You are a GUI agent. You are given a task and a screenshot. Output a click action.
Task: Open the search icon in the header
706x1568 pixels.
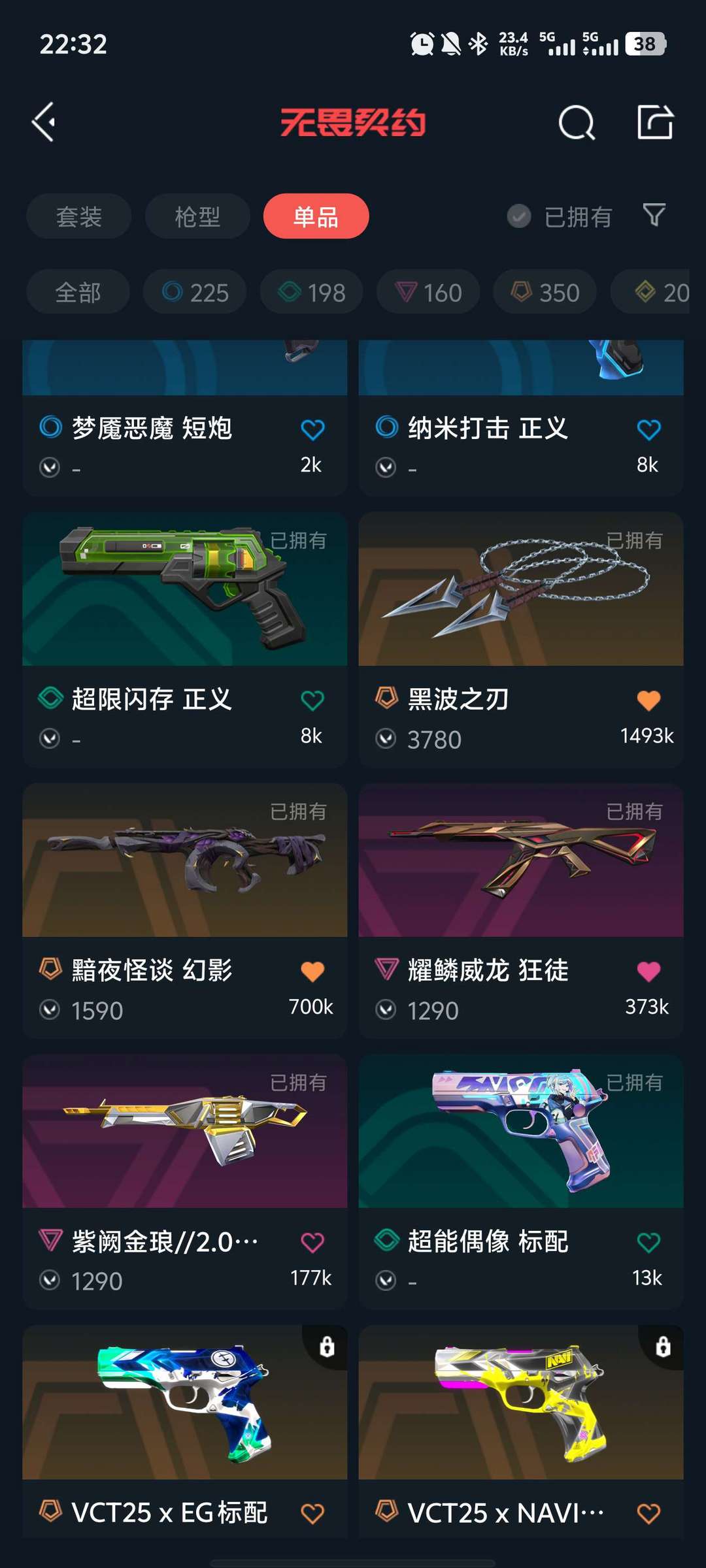577,123
